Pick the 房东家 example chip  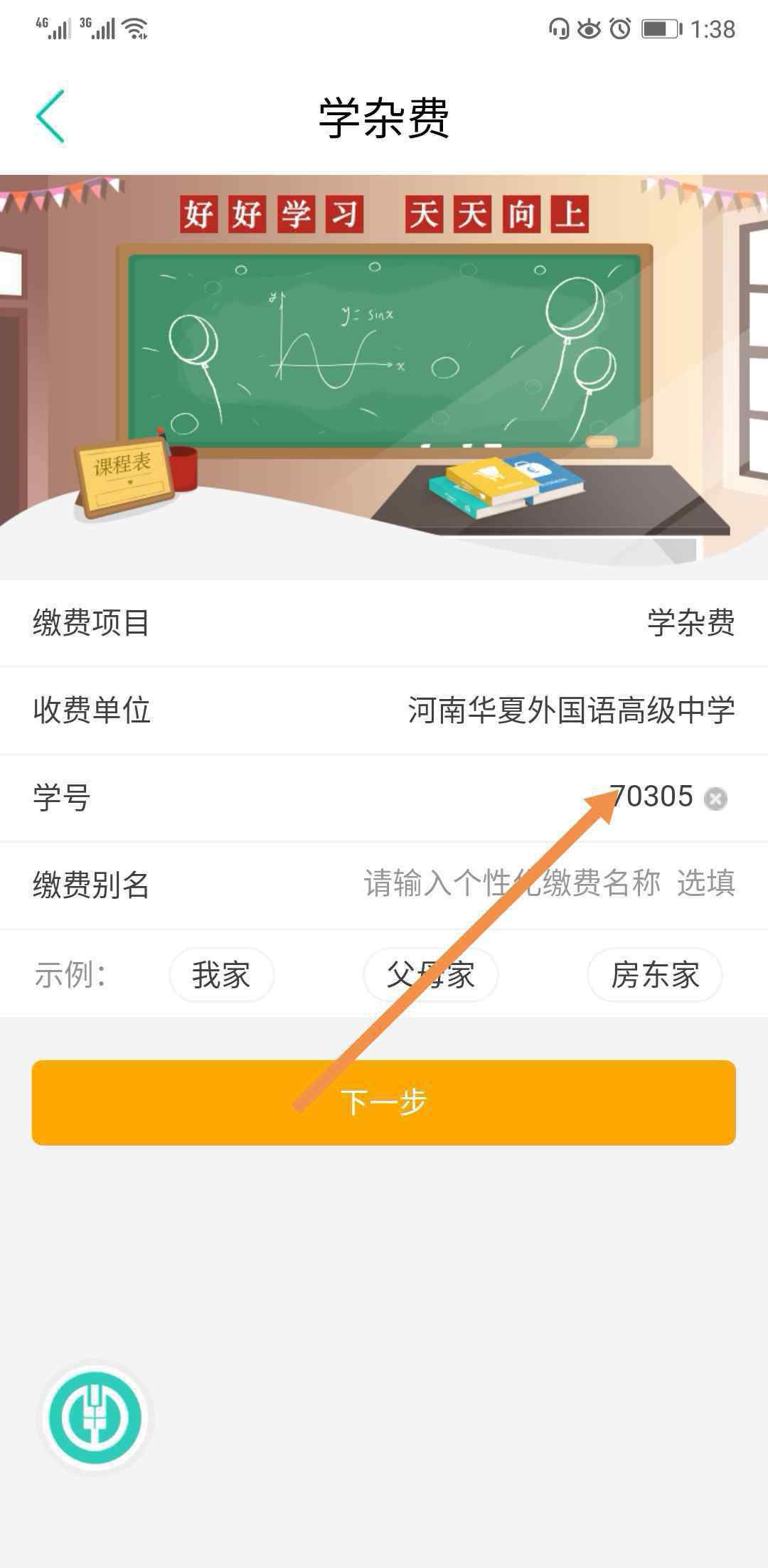(x=654, y=974)
